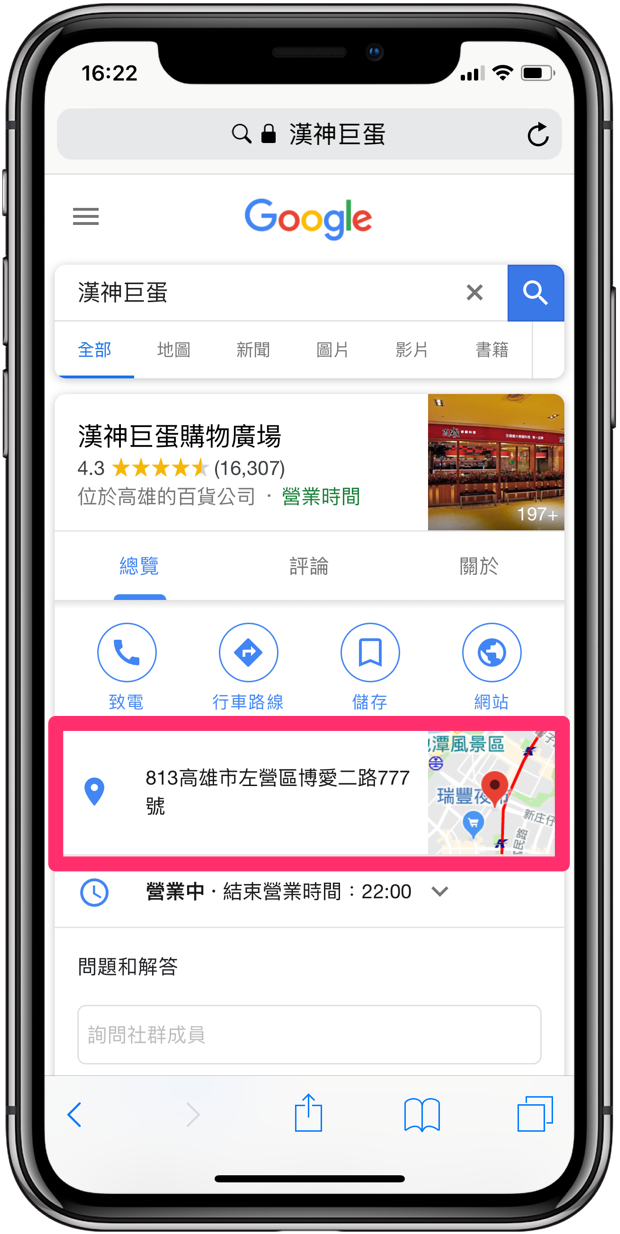Screen dimensions: 620x1234
Task: Open the address row 博愛二路777號
Action: coord(309,792)
